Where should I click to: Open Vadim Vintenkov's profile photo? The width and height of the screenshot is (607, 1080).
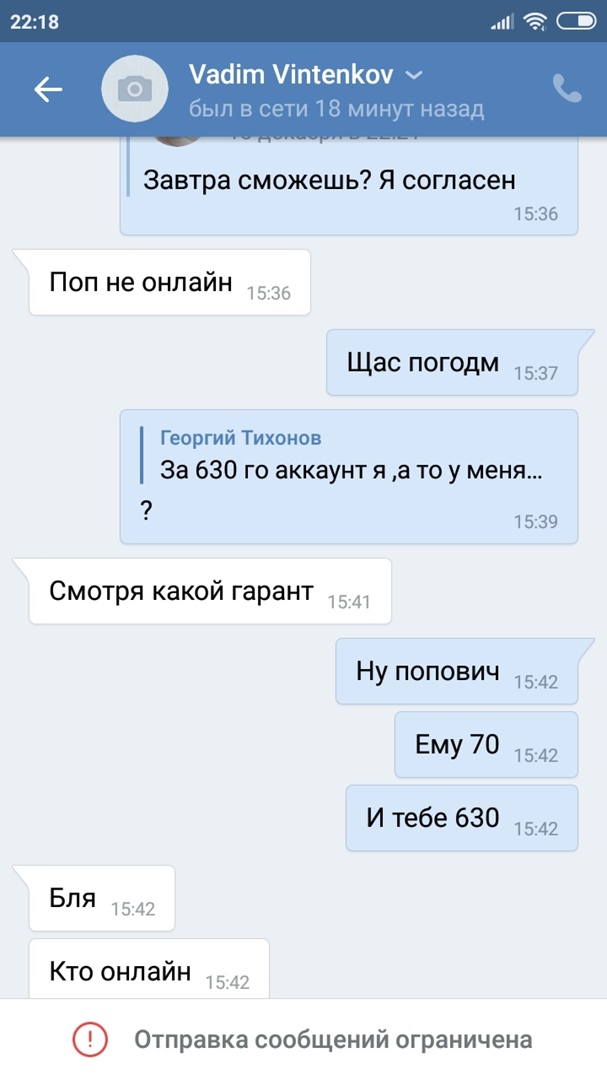click(x=135, y=90)
